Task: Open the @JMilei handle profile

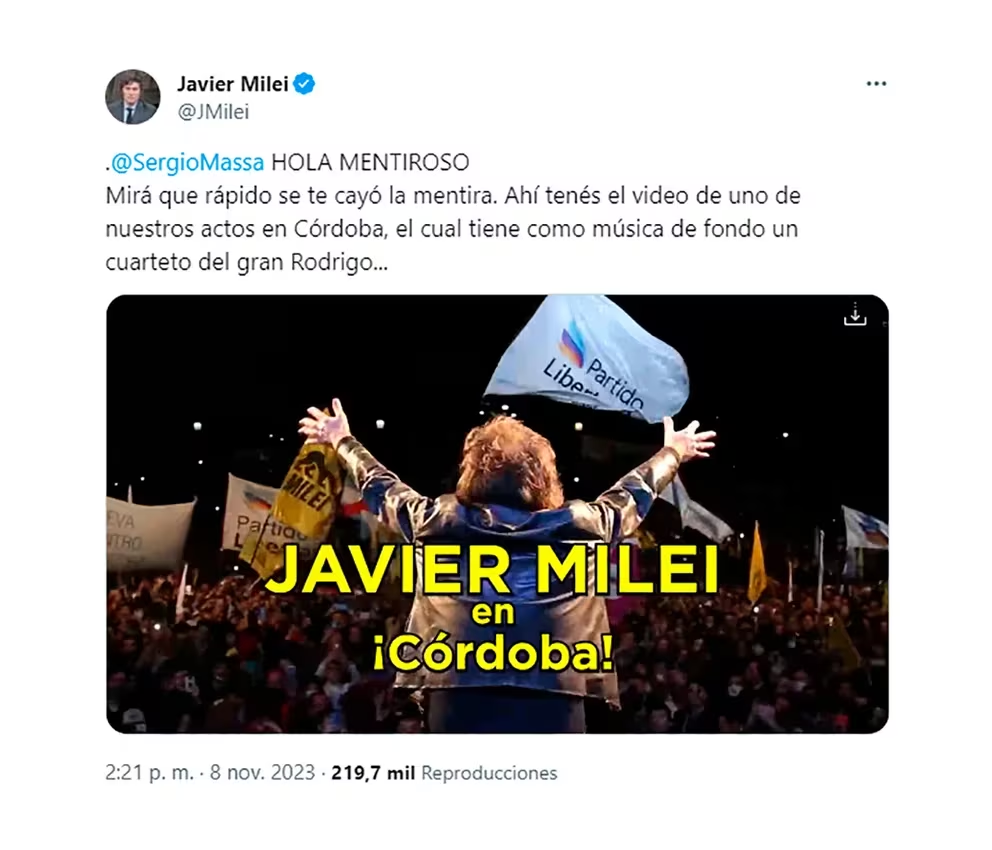Action: (213, 112)
